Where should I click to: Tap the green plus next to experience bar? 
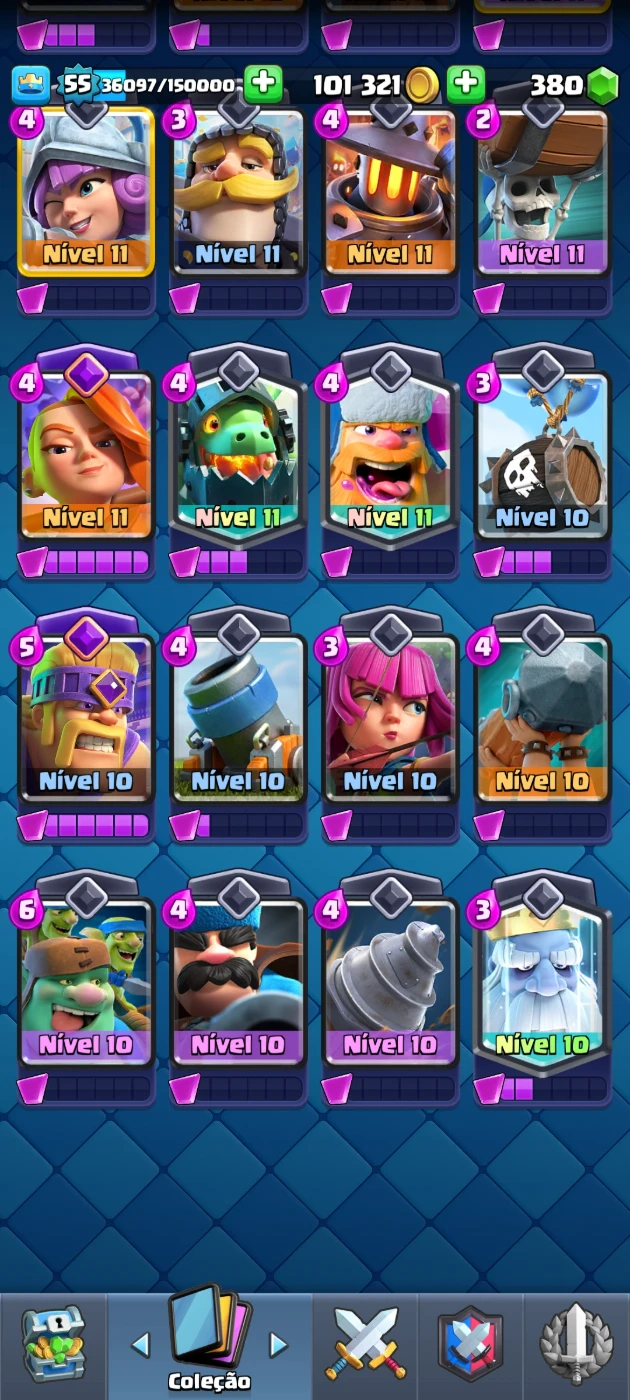tap(263, 85)
